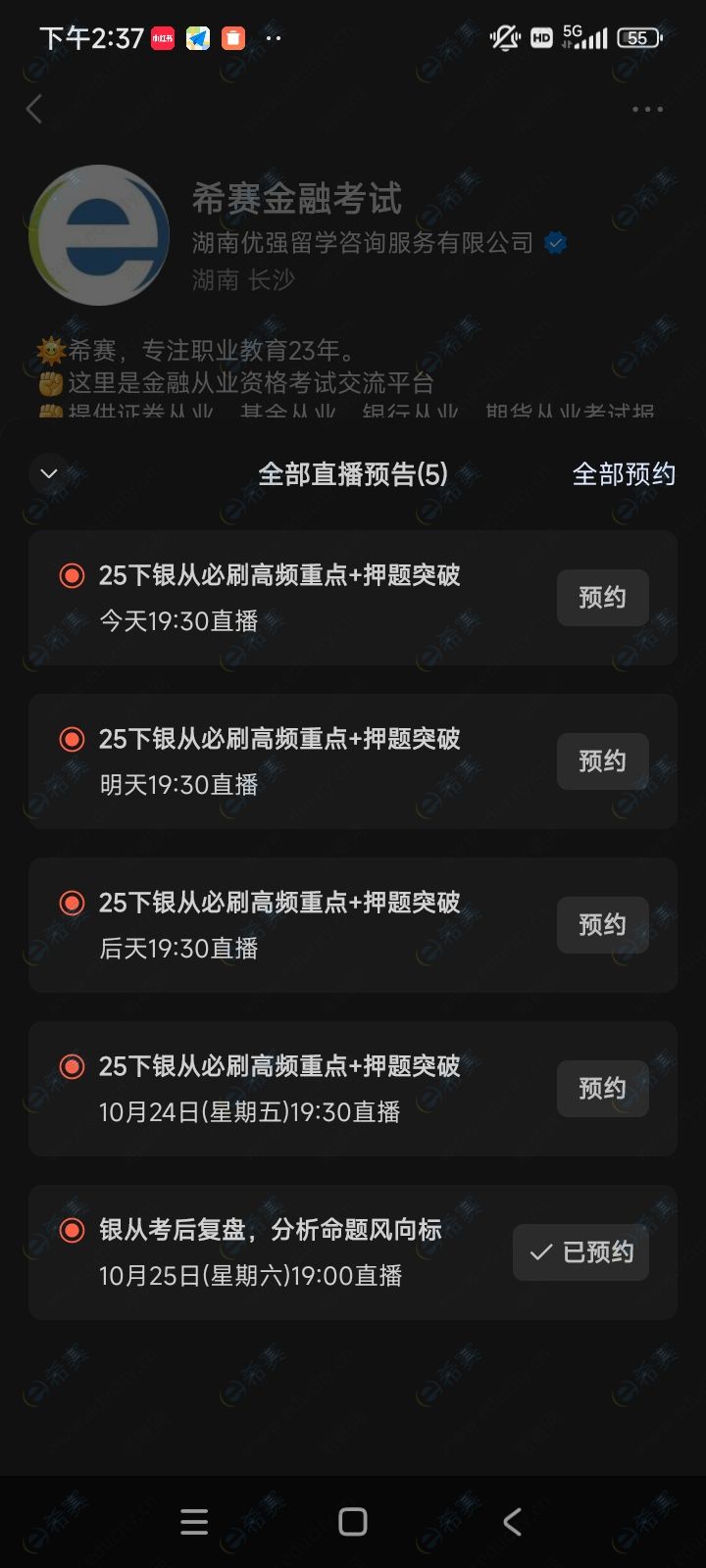Cancel the 已预约 reservation for 10月25日
Screen dimensions: 706x1568
click(580, 1252)
